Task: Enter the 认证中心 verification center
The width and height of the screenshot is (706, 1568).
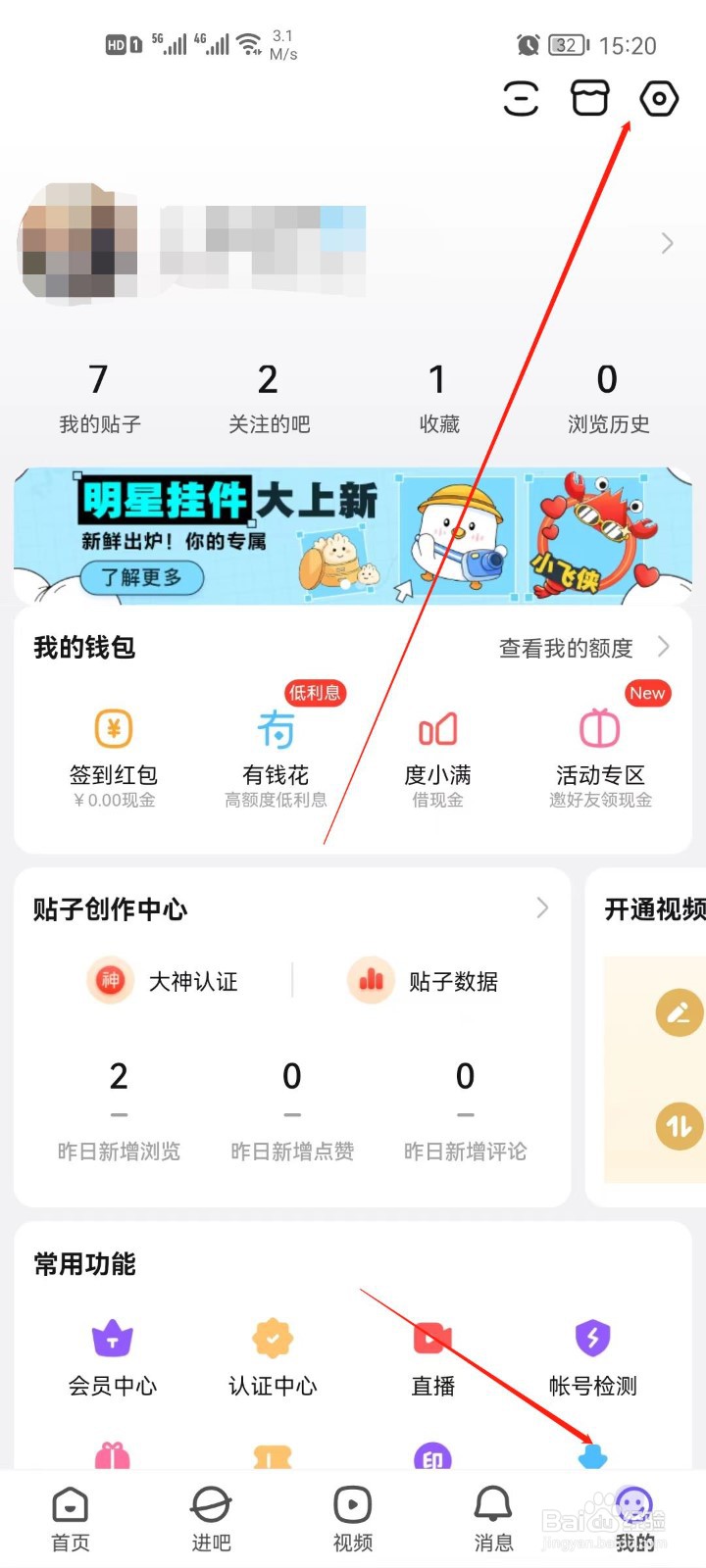Action: tap(272, 1352)
